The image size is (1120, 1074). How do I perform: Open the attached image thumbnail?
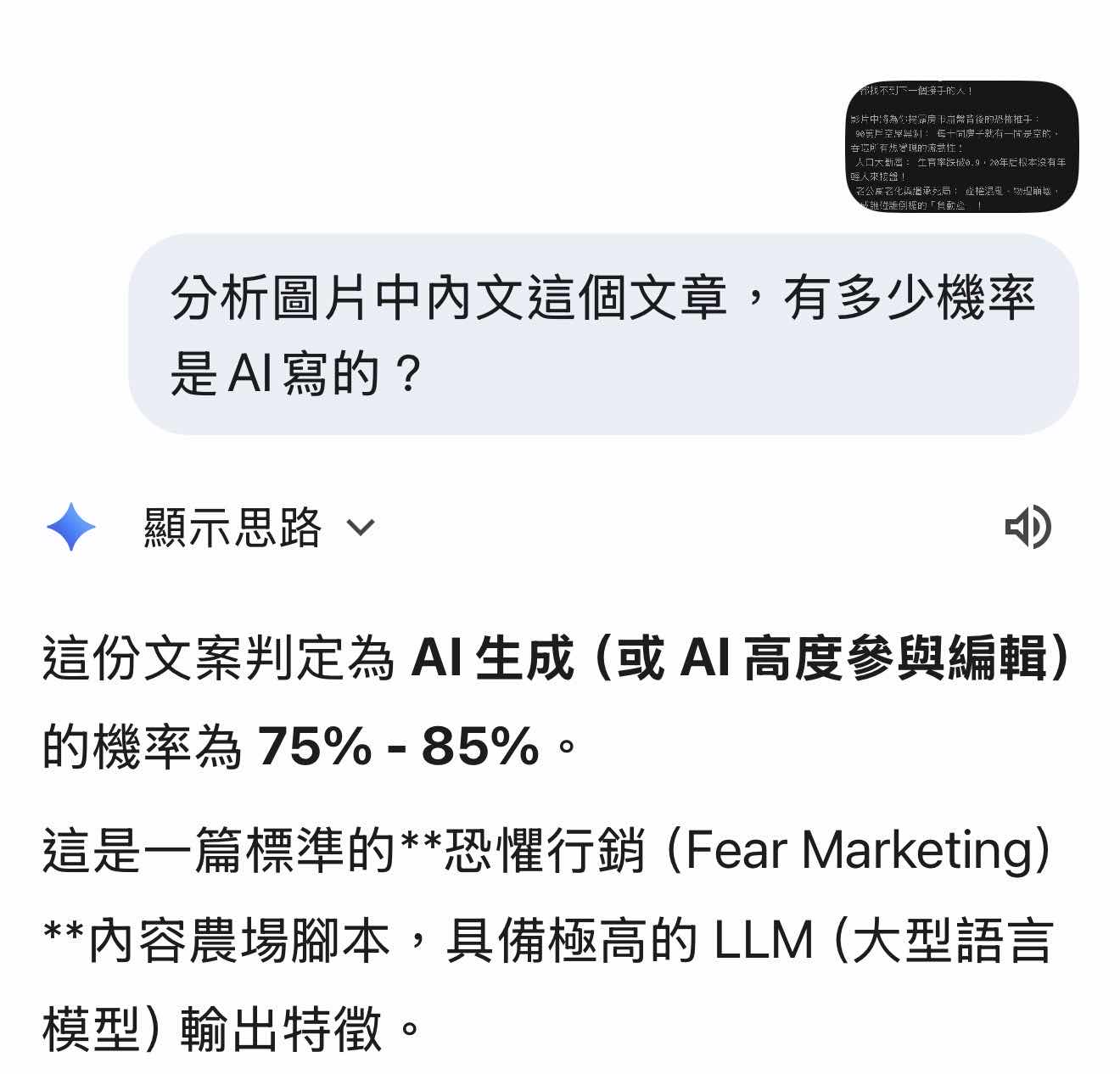pos(962,147)
